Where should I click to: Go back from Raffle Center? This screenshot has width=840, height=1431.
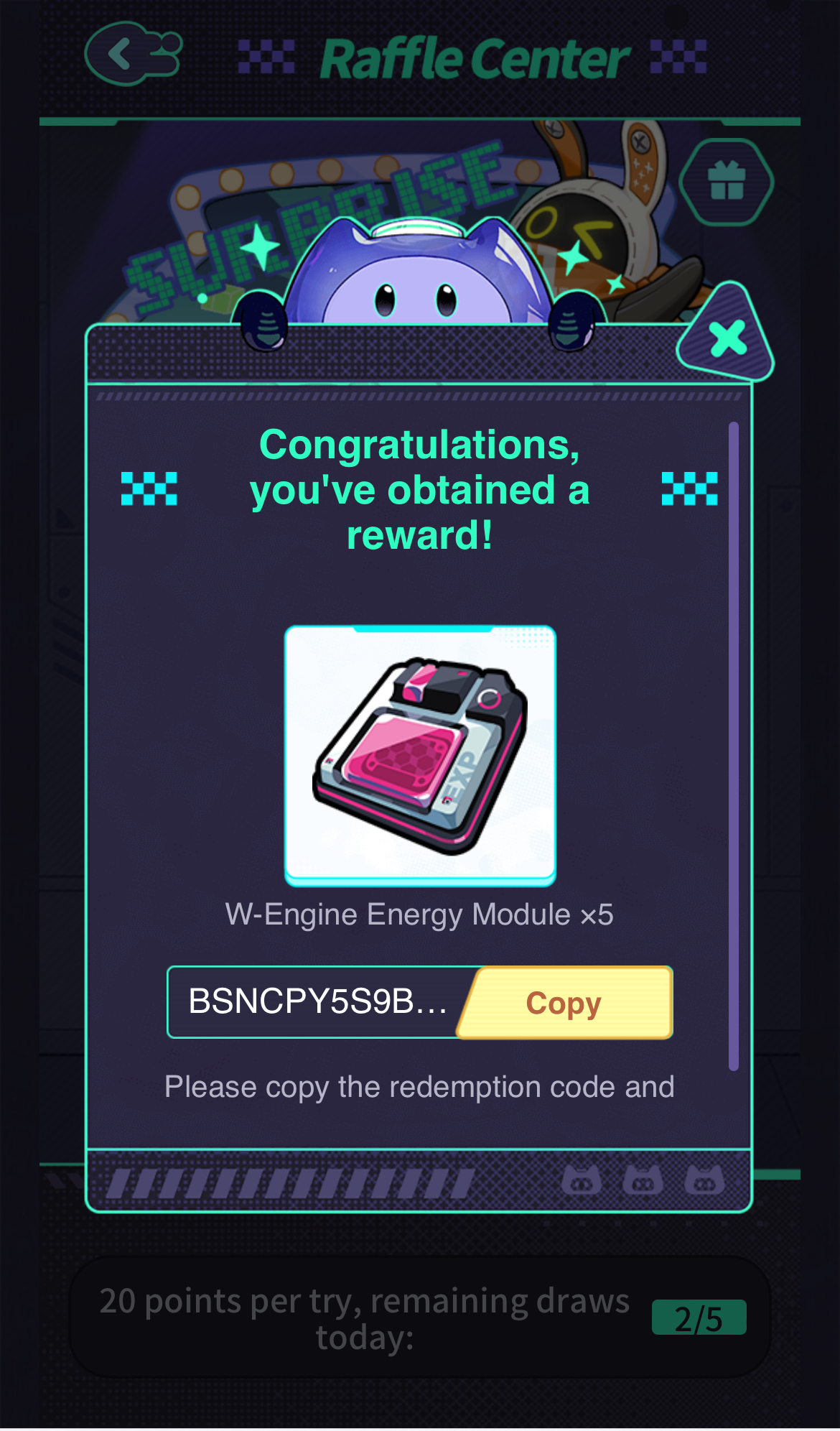point(133,54)
